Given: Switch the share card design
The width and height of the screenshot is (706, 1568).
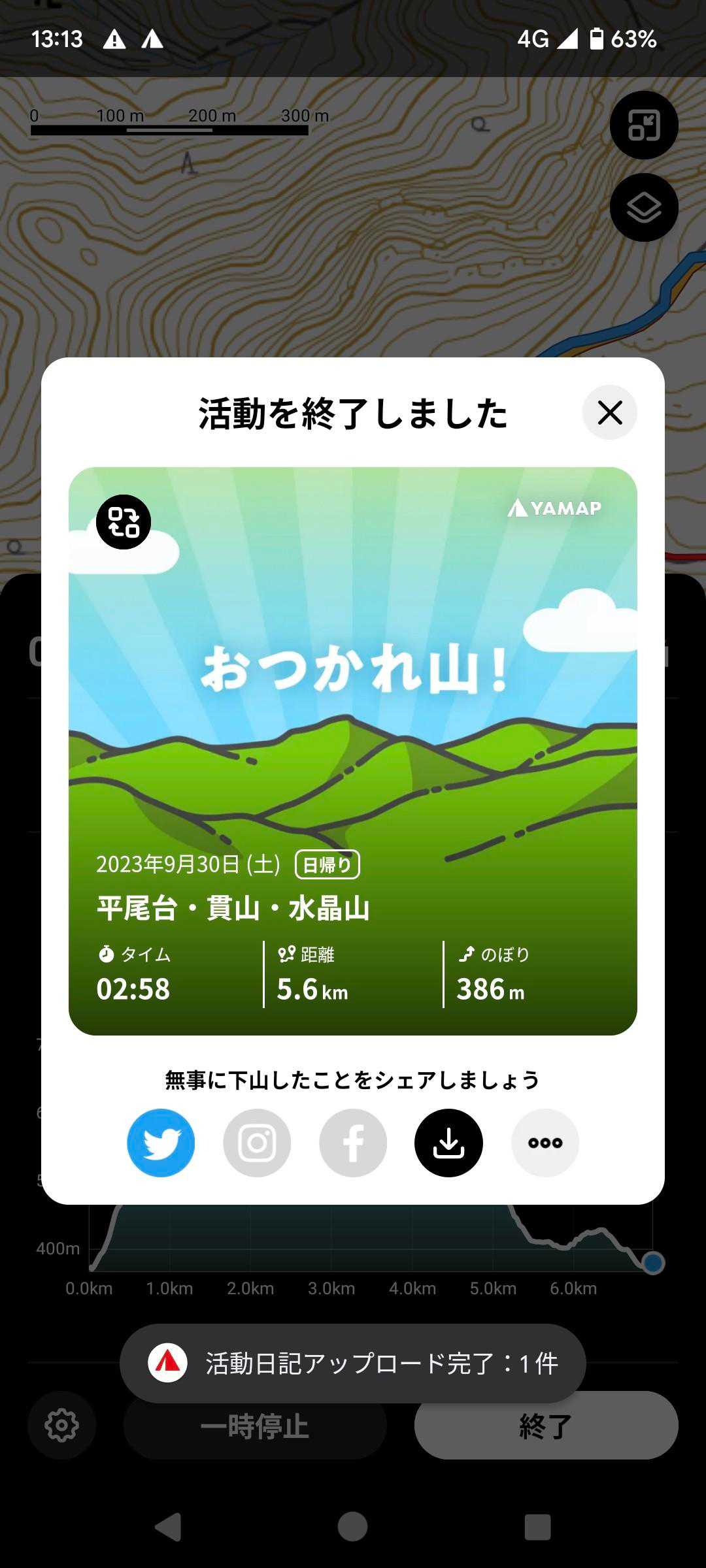Looking at the screenshot, I should coord(124,522).
